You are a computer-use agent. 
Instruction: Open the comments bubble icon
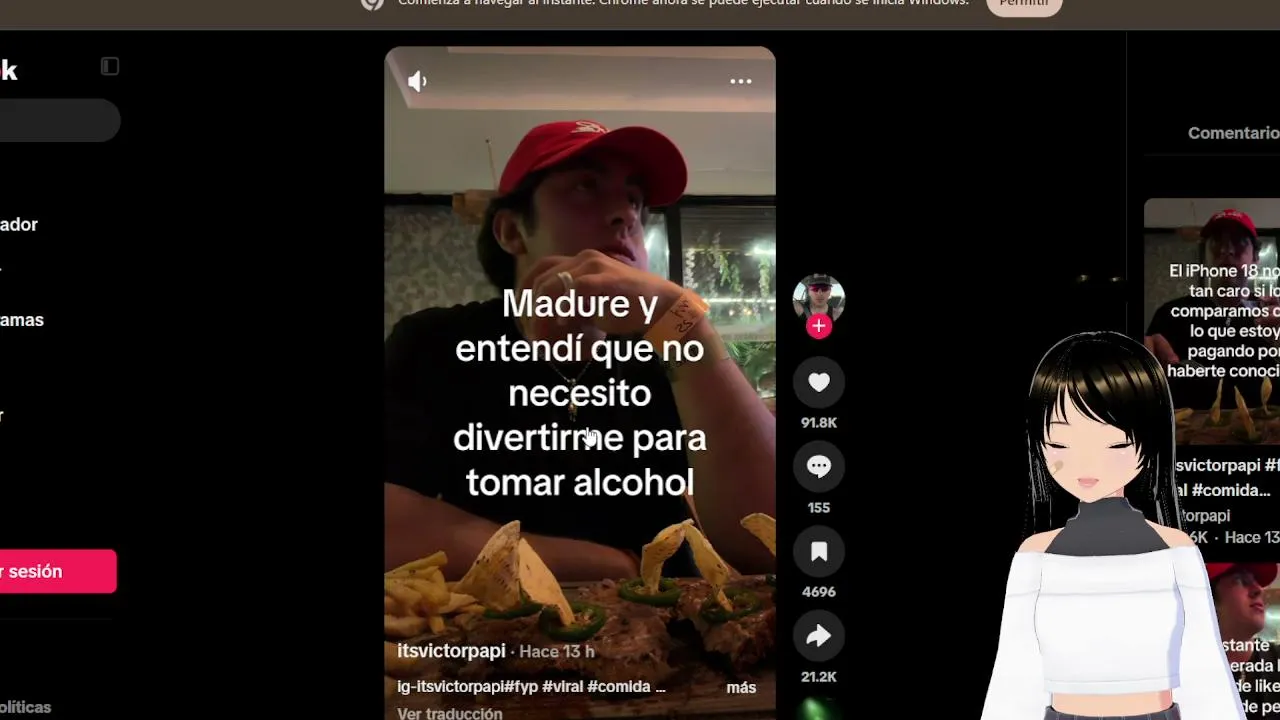tap(819, 467)
